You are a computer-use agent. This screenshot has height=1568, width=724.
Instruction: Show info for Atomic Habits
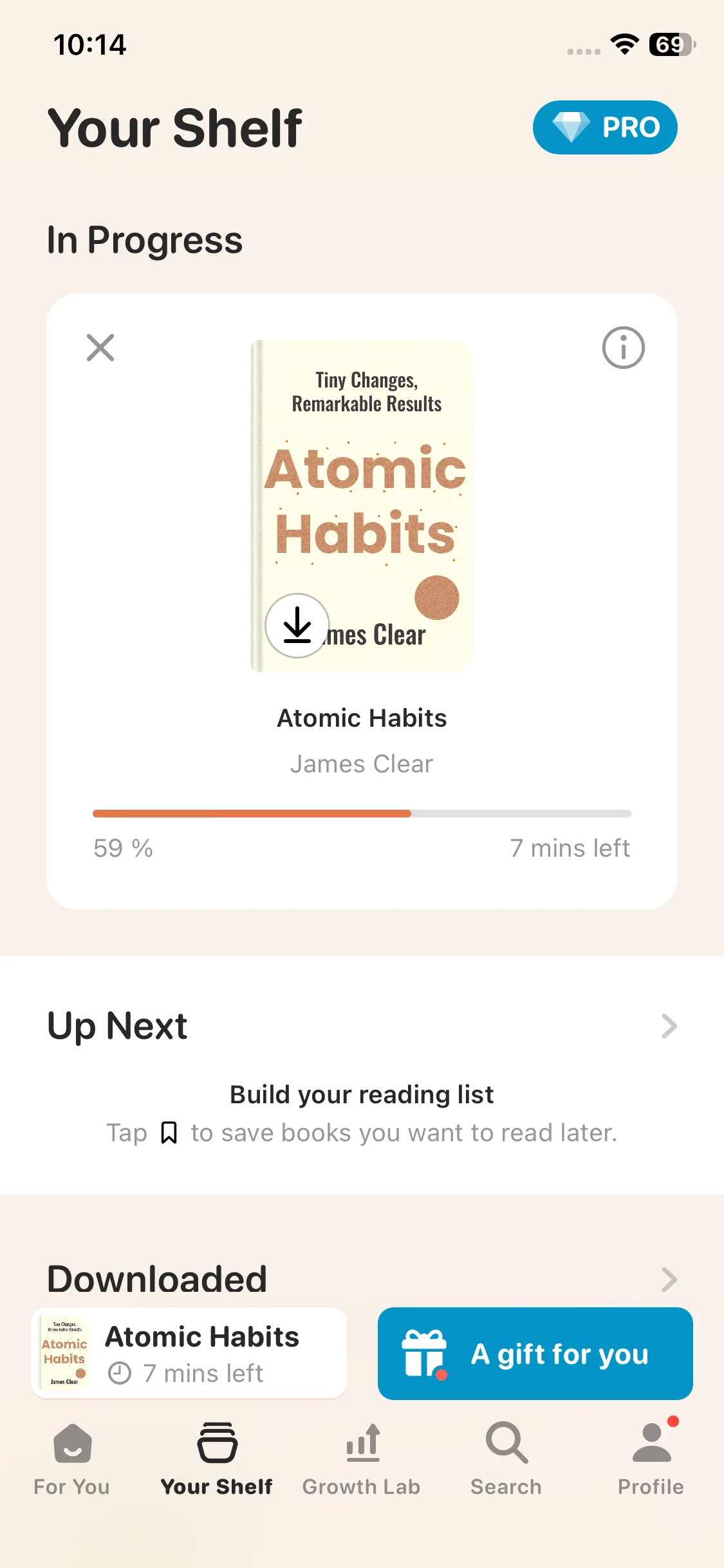(623, 348)
